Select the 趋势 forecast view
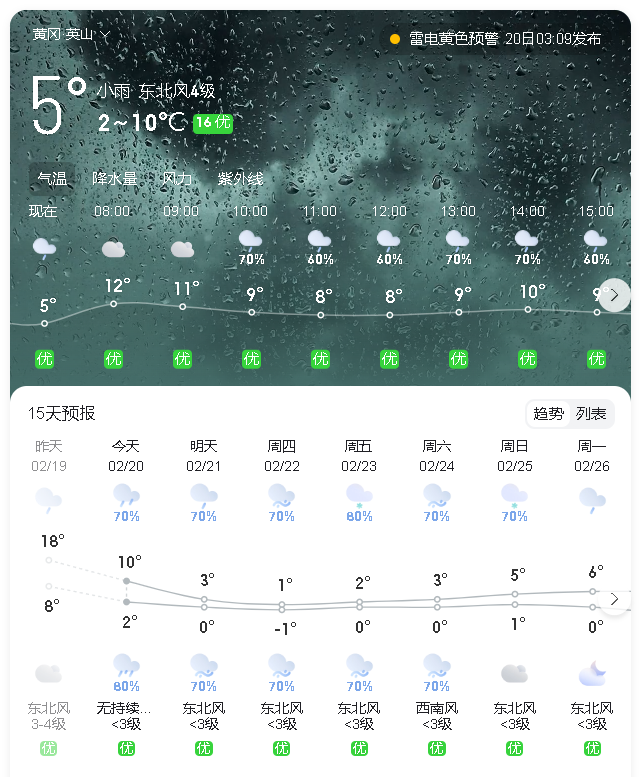Viewport: 641px width, 777px height. tap(548, 414)
